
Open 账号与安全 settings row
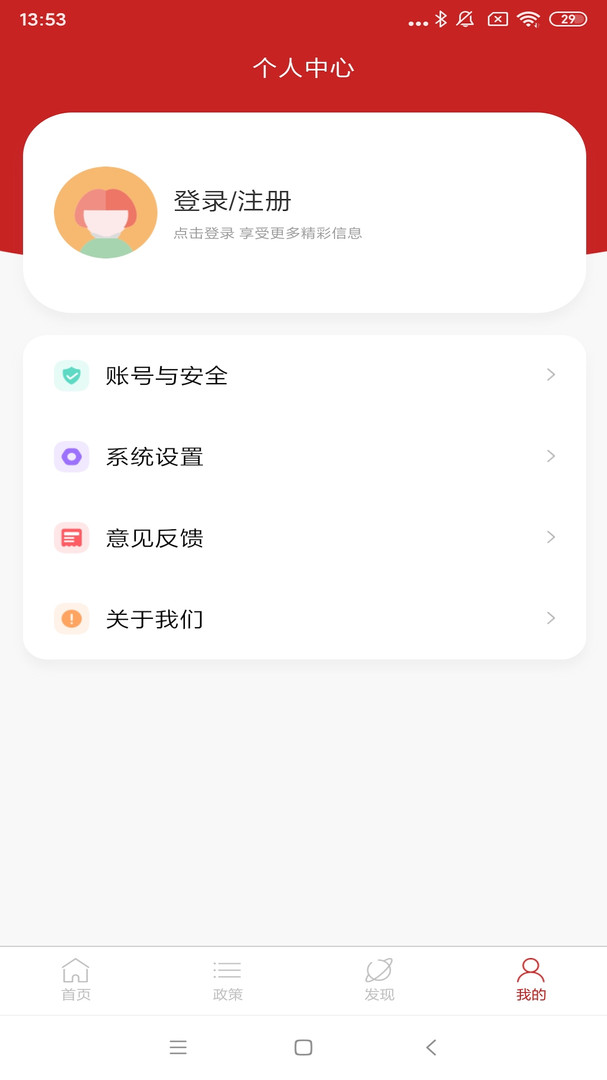[304, 376]
